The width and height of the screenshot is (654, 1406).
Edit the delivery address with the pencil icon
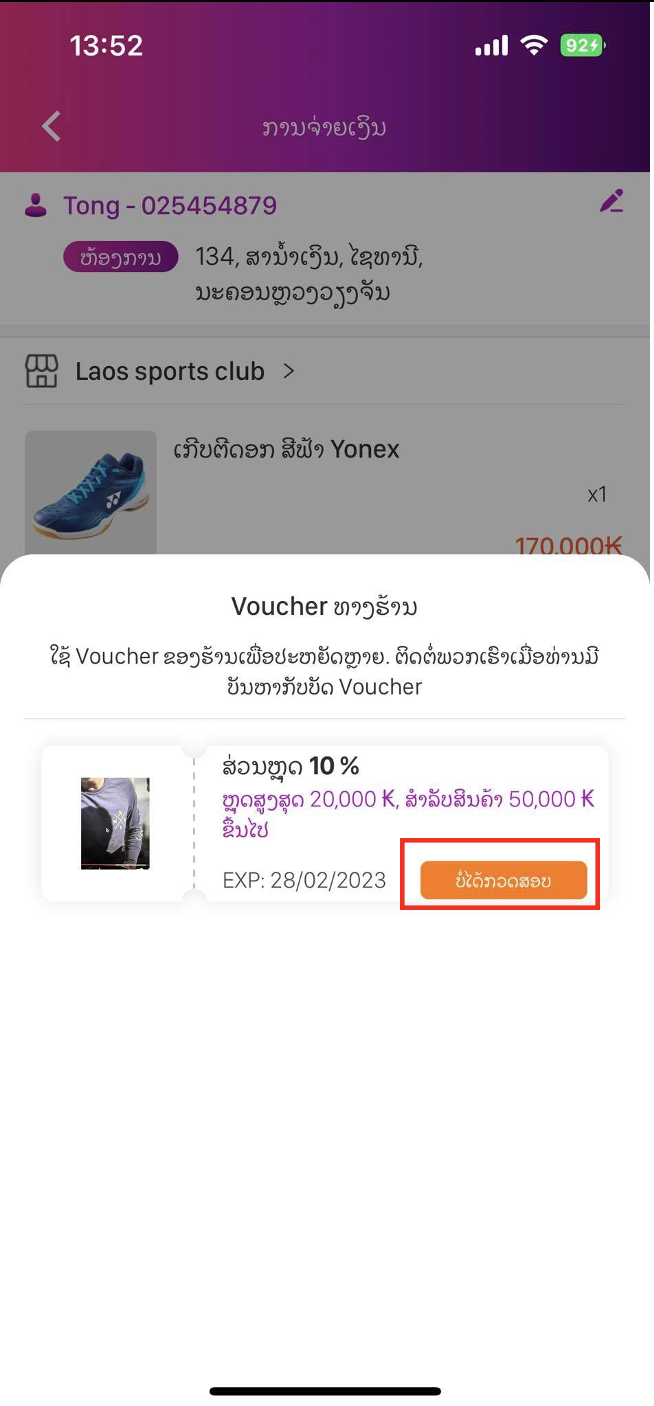coord(611,201)
